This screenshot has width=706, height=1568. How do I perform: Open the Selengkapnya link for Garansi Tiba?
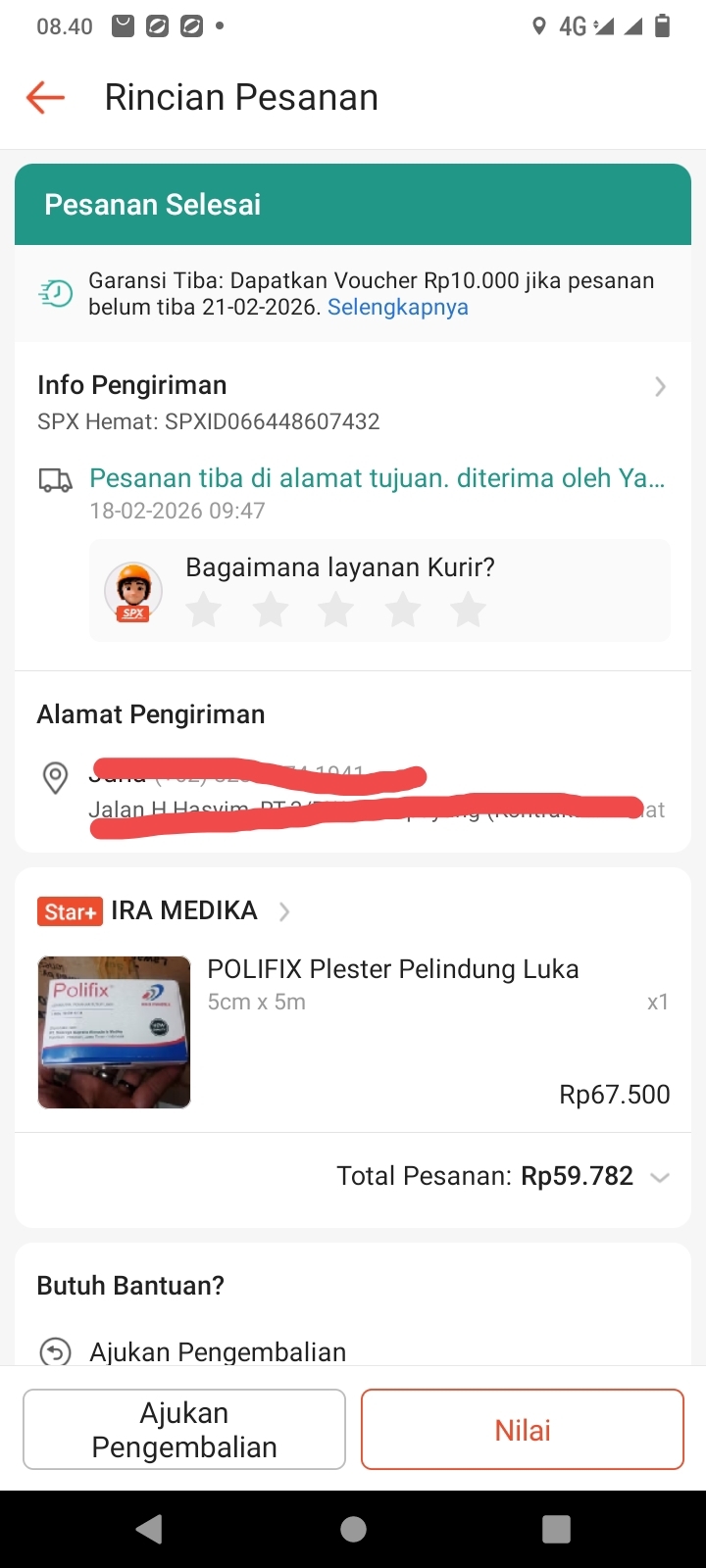(x=397, y=308)
